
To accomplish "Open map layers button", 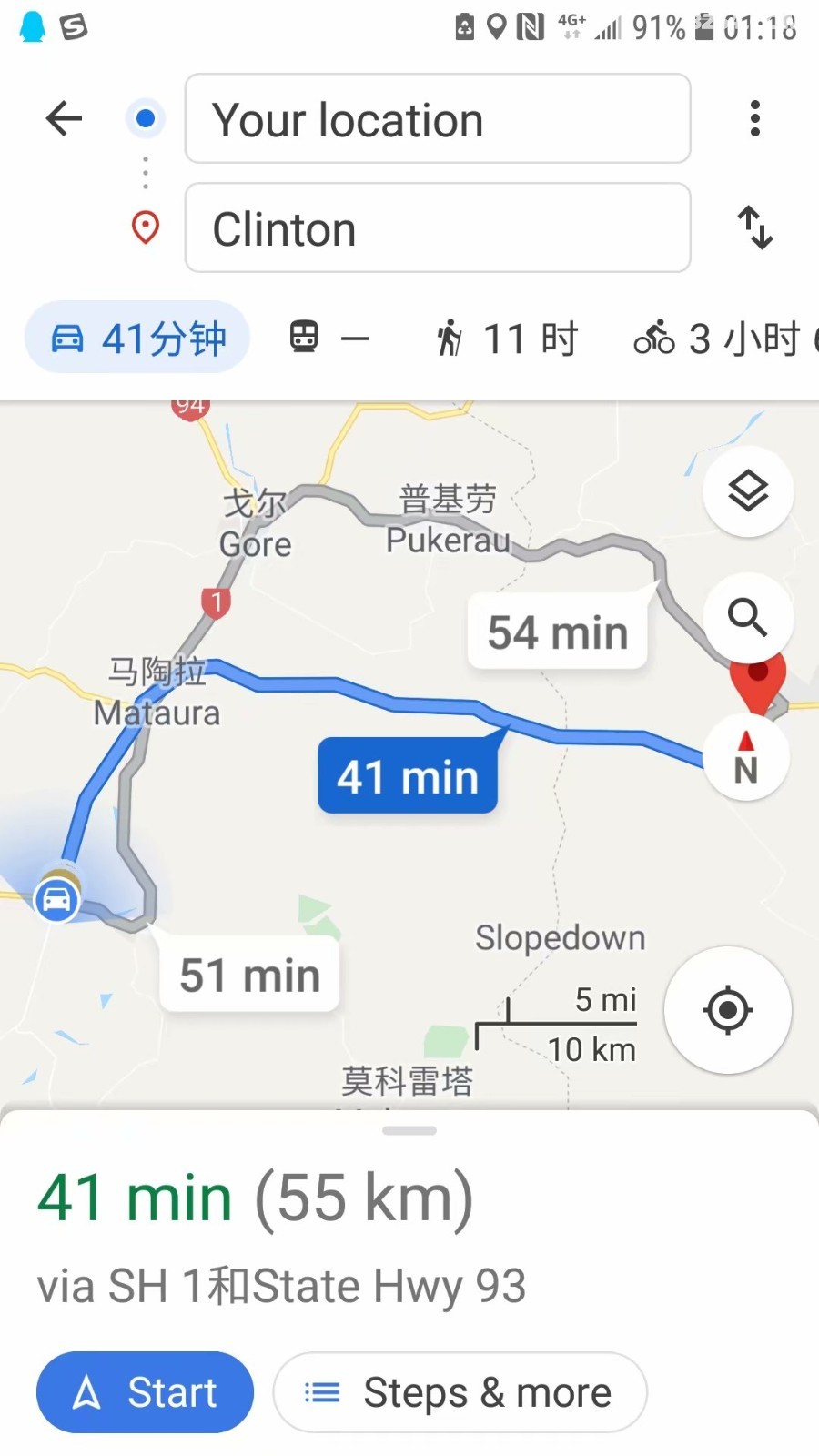I will click(748, 491).
